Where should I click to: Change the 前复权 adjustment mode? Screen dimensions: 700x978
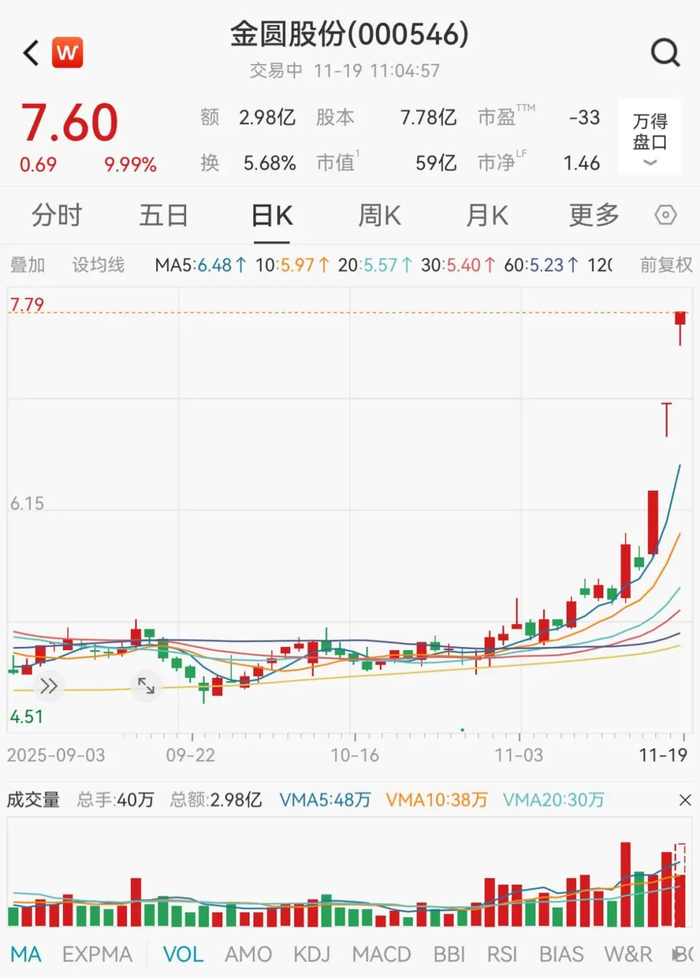pyautogui.click(x=666, y=265)
